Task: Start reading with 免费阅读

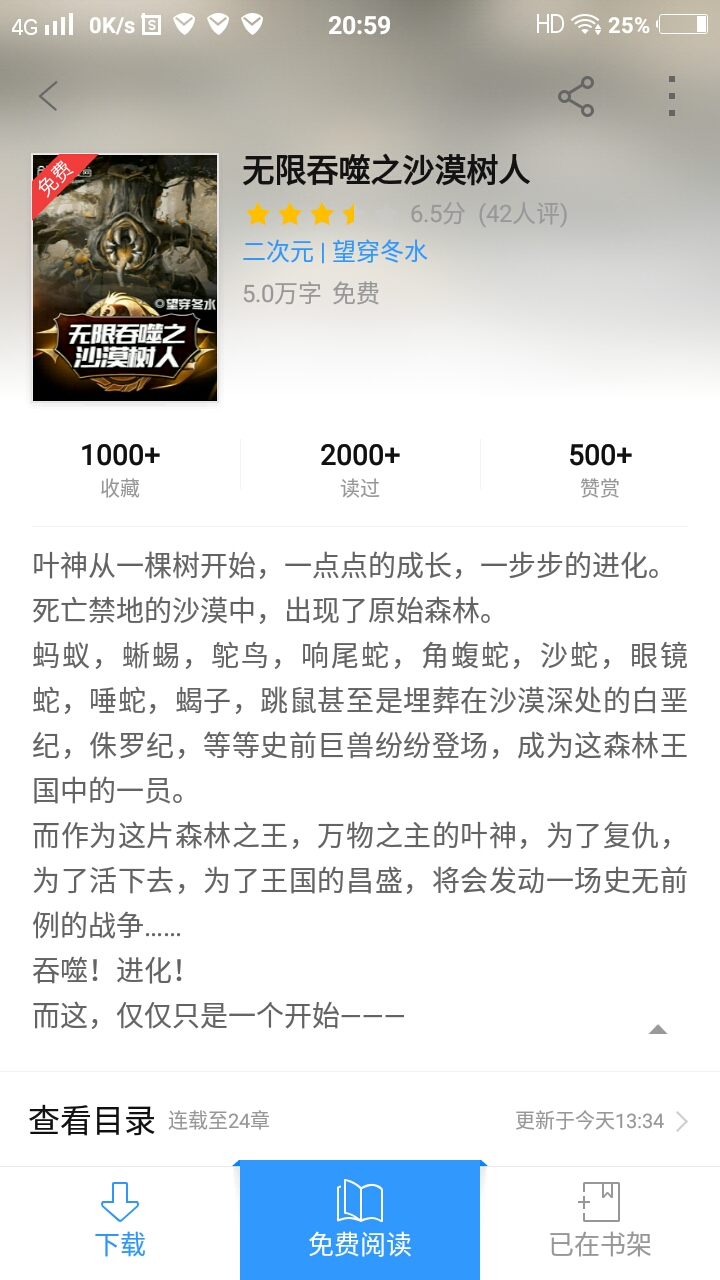Action: click(360, 1220)
